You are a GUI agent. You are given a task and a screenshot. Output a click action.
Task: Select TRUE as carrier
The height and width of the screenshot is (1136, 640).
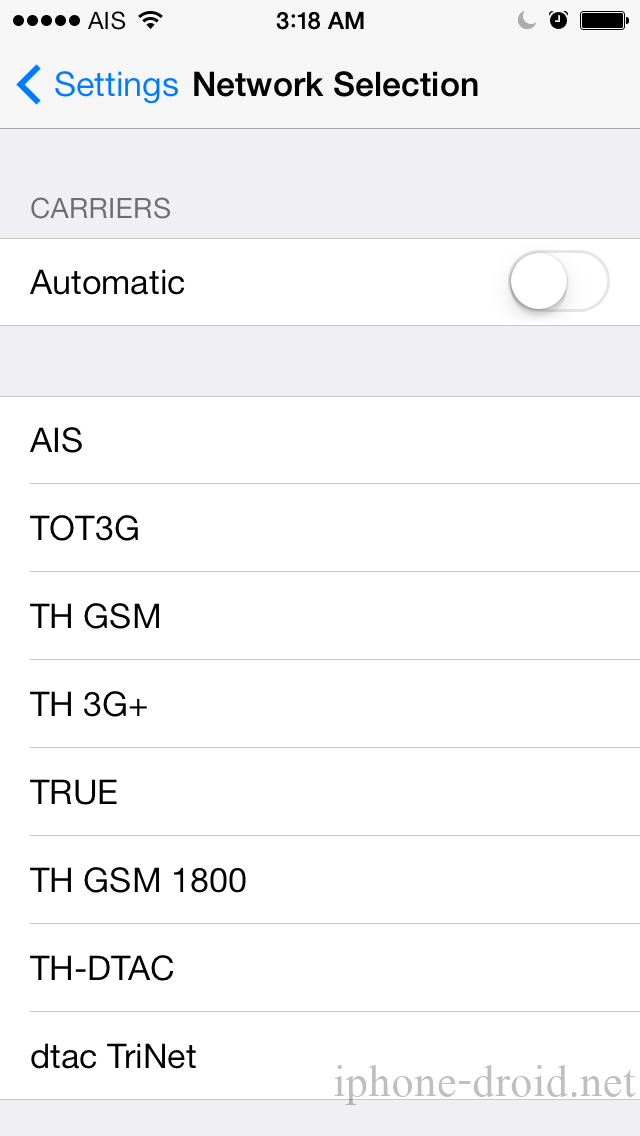pyautogui.click(x=320, y=792)
